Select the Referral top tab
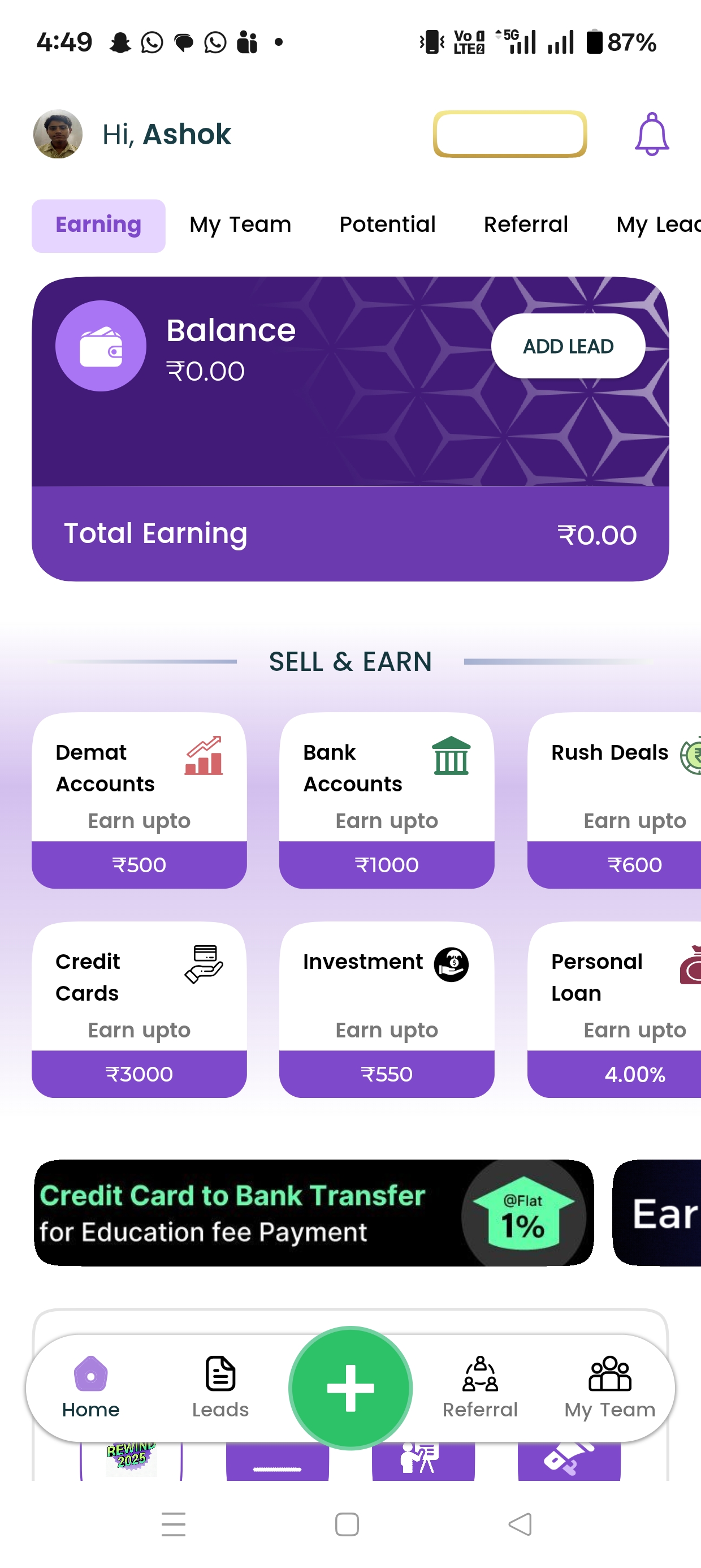The width and height of the screenshot is (701, 1568). (x=526, y=225)
